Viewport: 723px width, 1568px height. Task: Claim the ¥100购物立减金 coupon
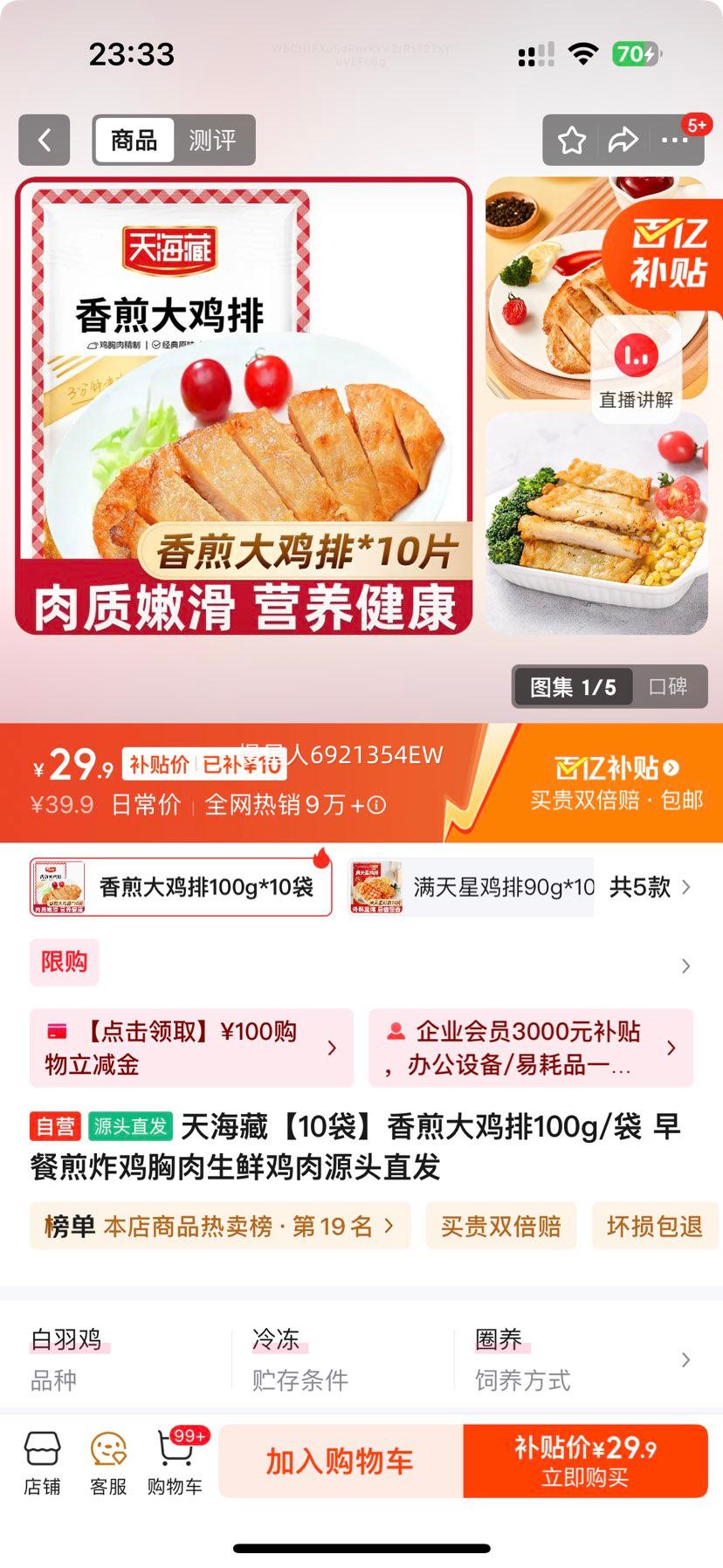[190, 1048]
